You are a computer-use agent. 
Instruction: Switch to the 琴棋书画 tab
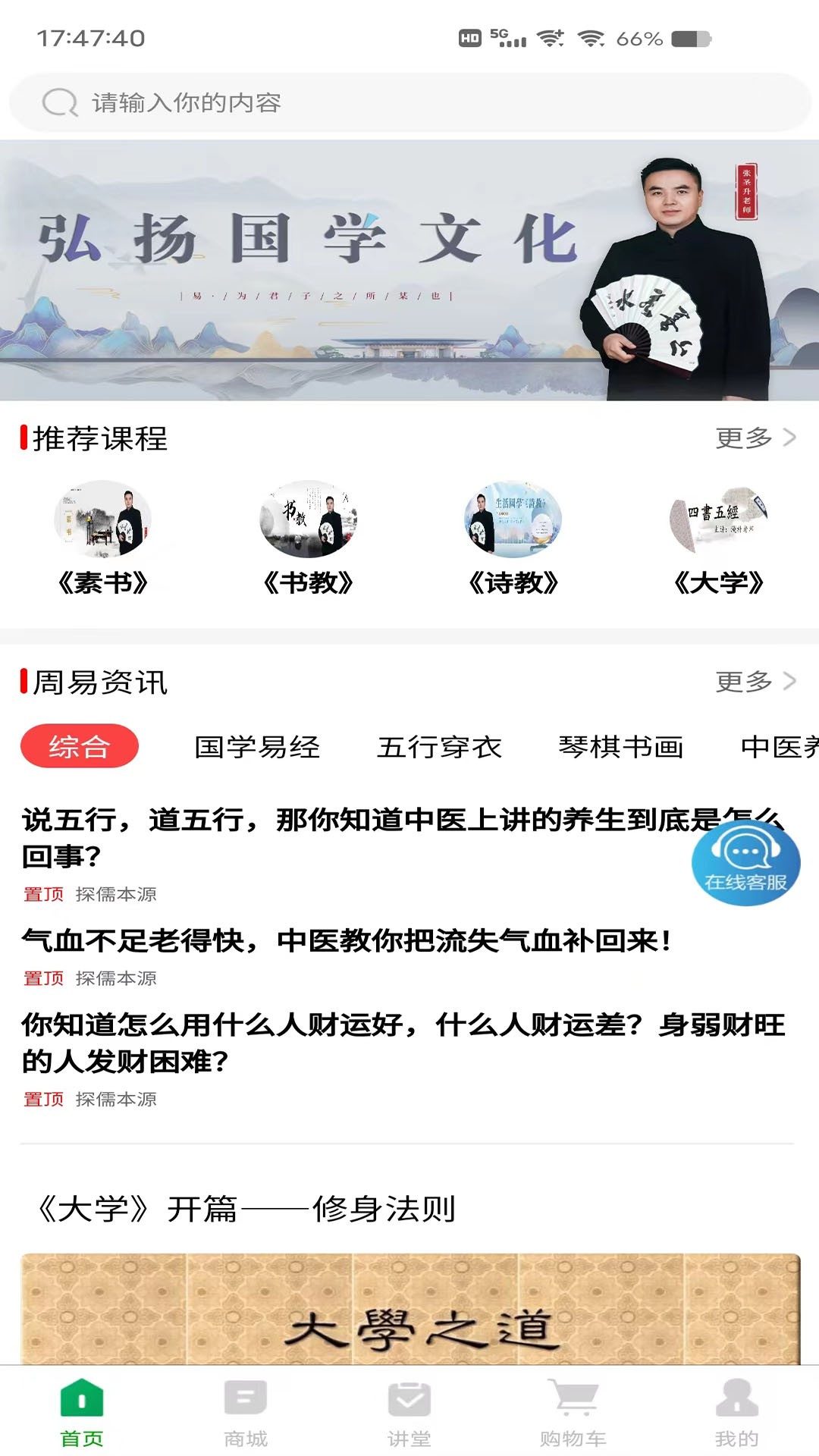[x=621, y=747]
